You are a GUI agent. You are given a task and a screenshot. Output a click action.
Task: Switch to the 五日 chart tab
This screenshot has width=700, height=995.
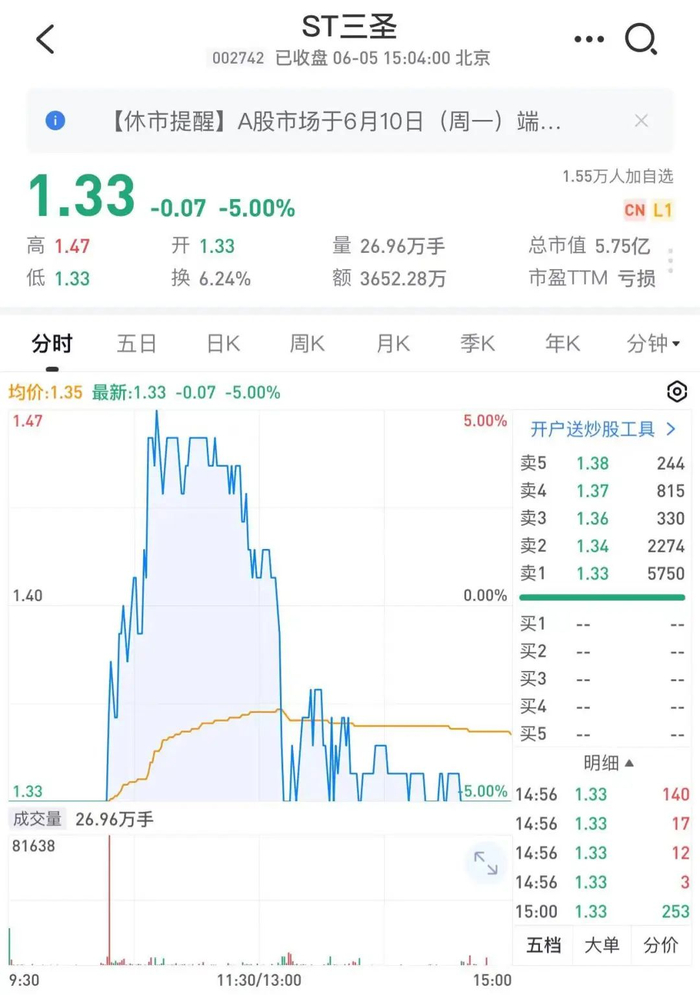click(x=137, y=344)
